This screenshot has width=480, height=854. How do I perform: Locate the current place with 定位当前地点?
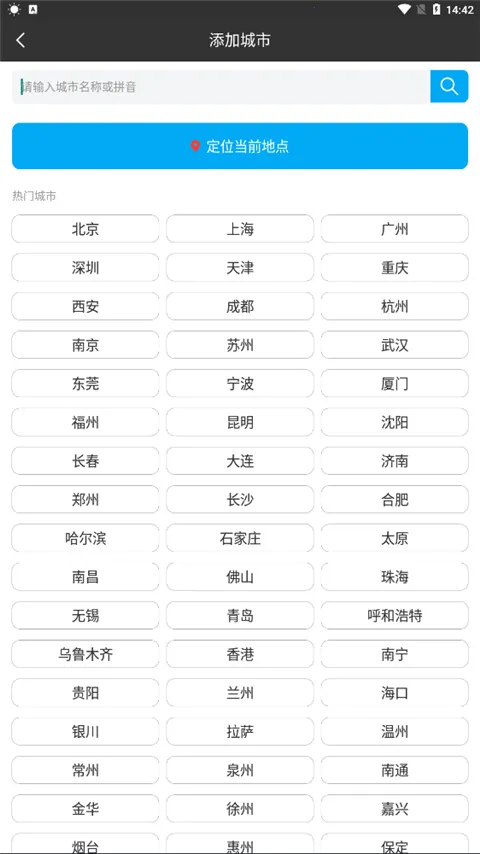(240, 146)
